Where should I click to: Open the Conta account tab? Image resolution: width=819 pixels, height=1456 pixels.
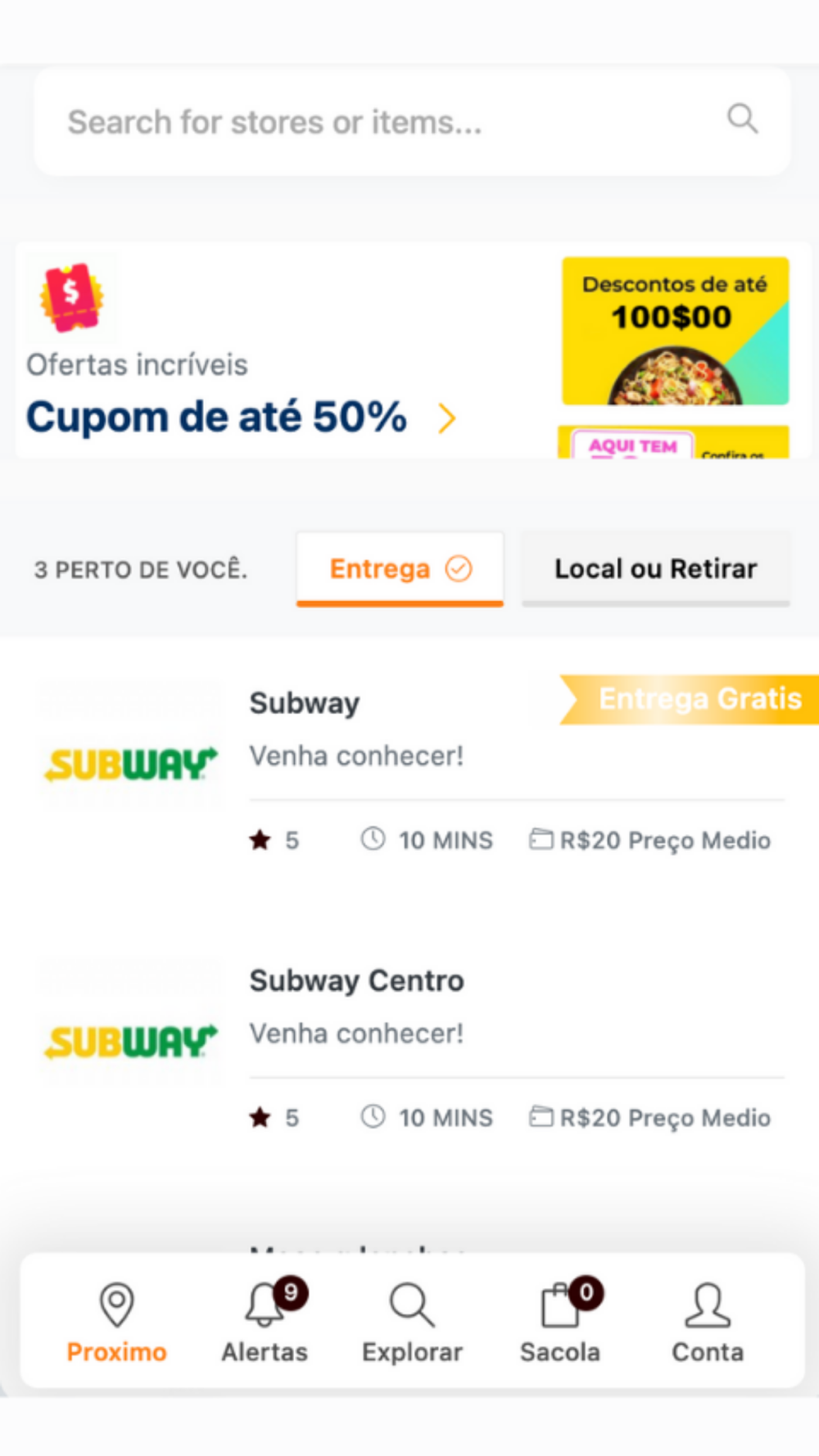(708, 1322)
